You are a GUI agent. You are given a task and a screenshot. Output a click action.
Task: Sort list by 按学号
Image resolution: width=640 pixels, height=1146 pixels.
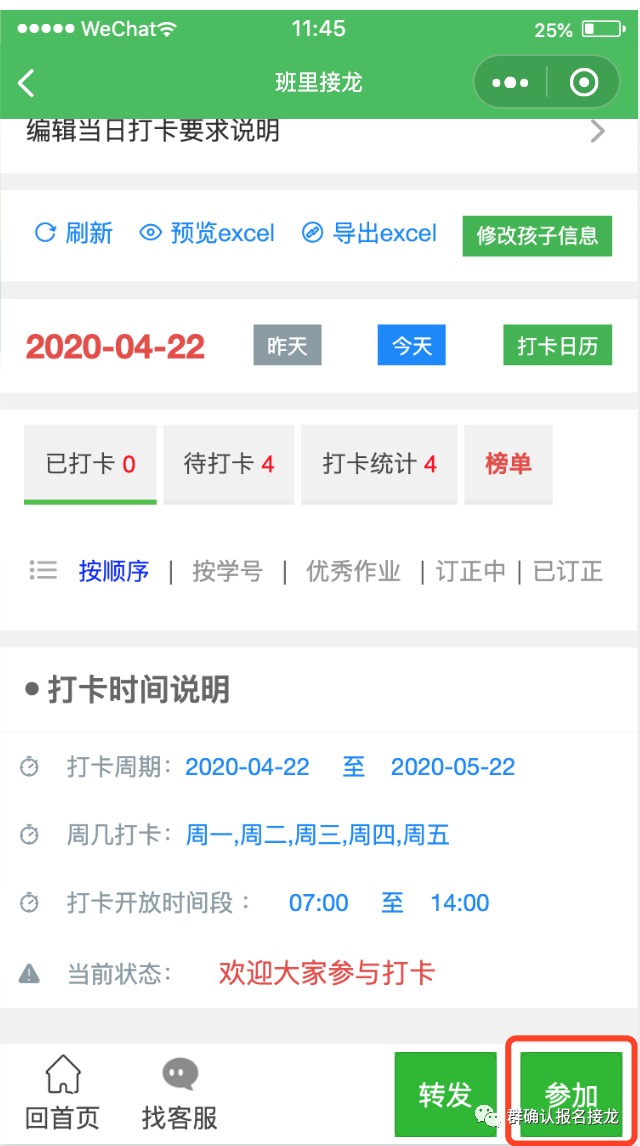pyautogui.click(x=227, y=572)
